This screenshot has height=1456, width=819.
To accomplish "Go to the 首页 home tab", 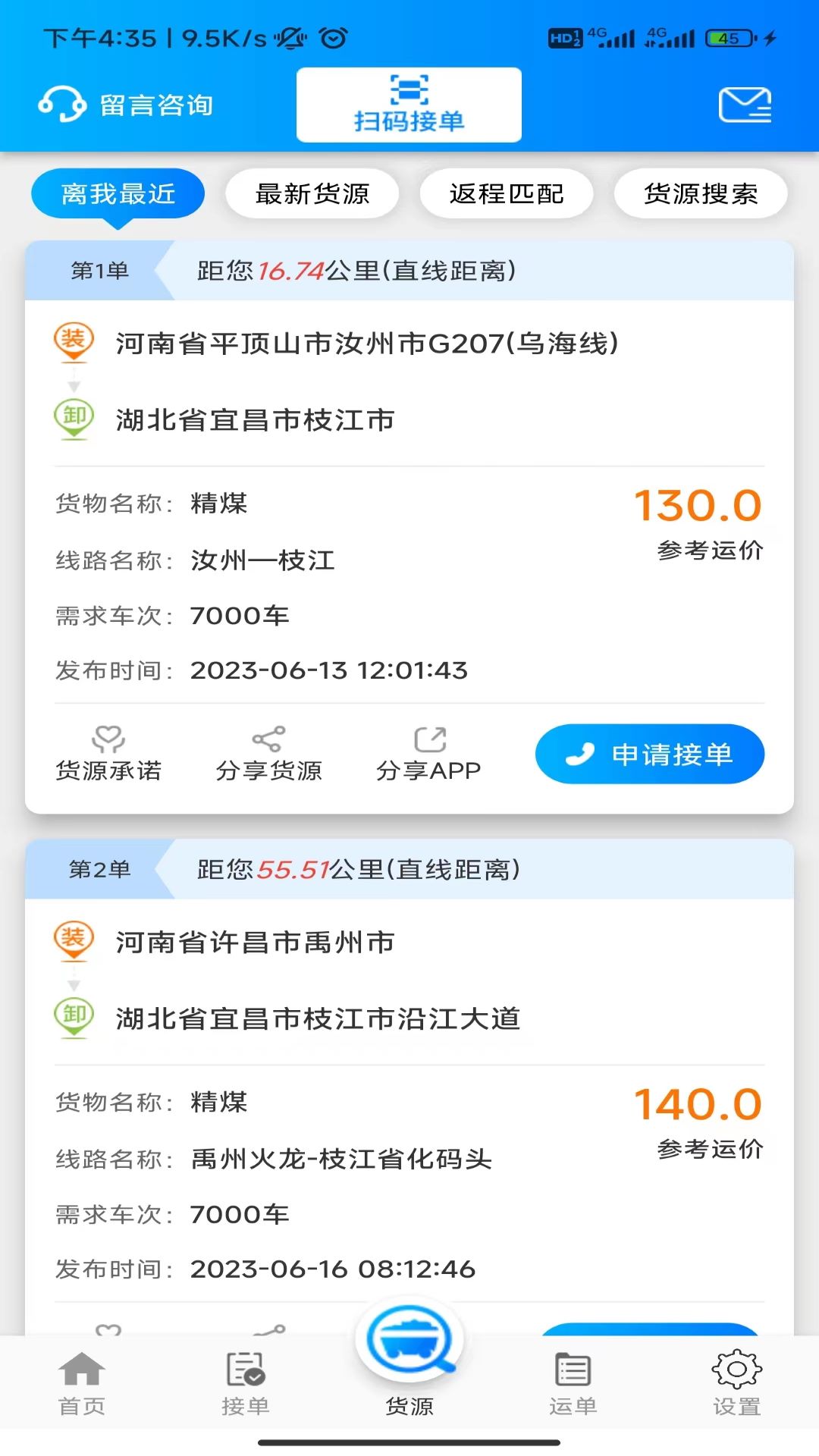I will click(x=82, y=1384).
